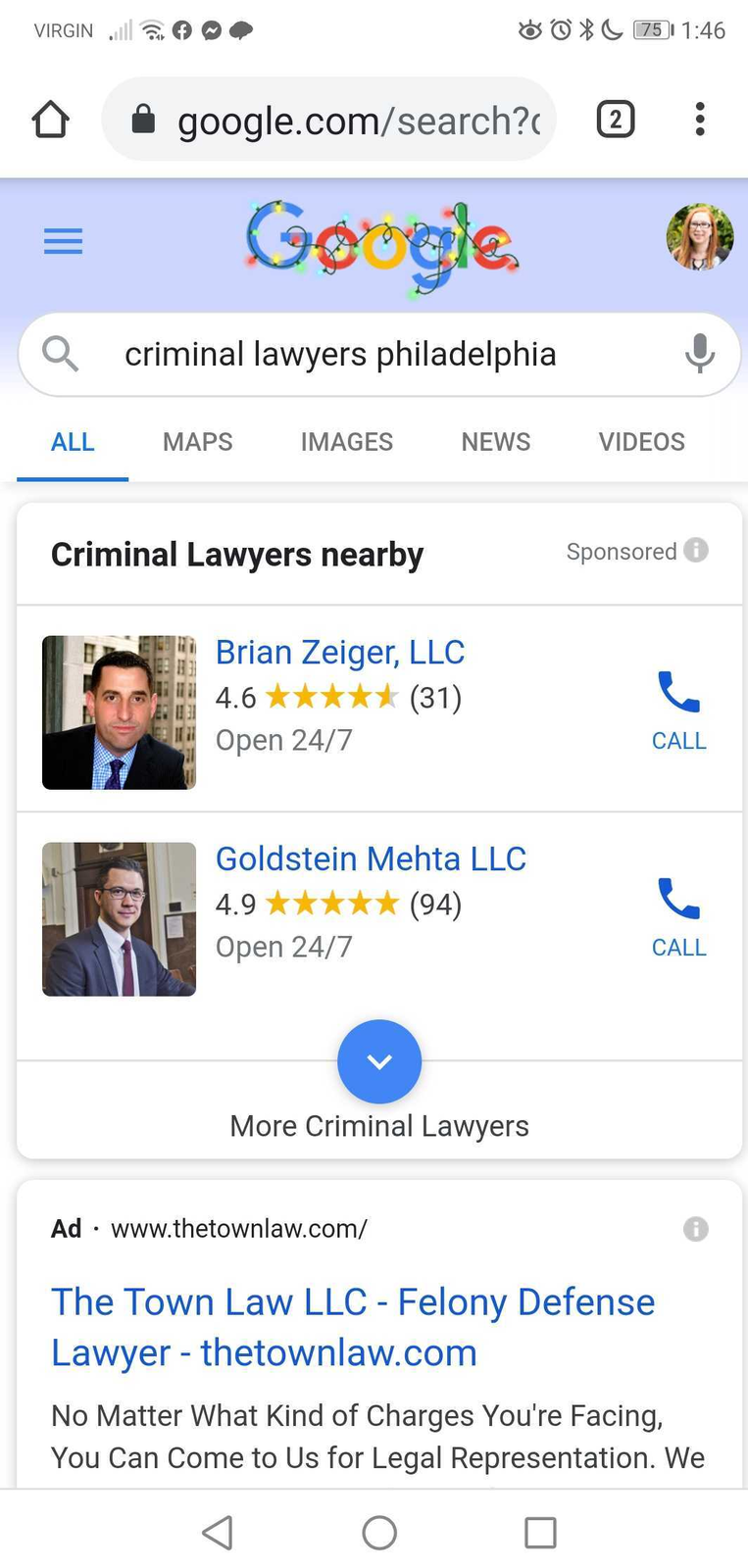The height and width of the screenshot is (1568, 748).
Task: Open the browser overflow menu
Action: (x=699, y=120)
